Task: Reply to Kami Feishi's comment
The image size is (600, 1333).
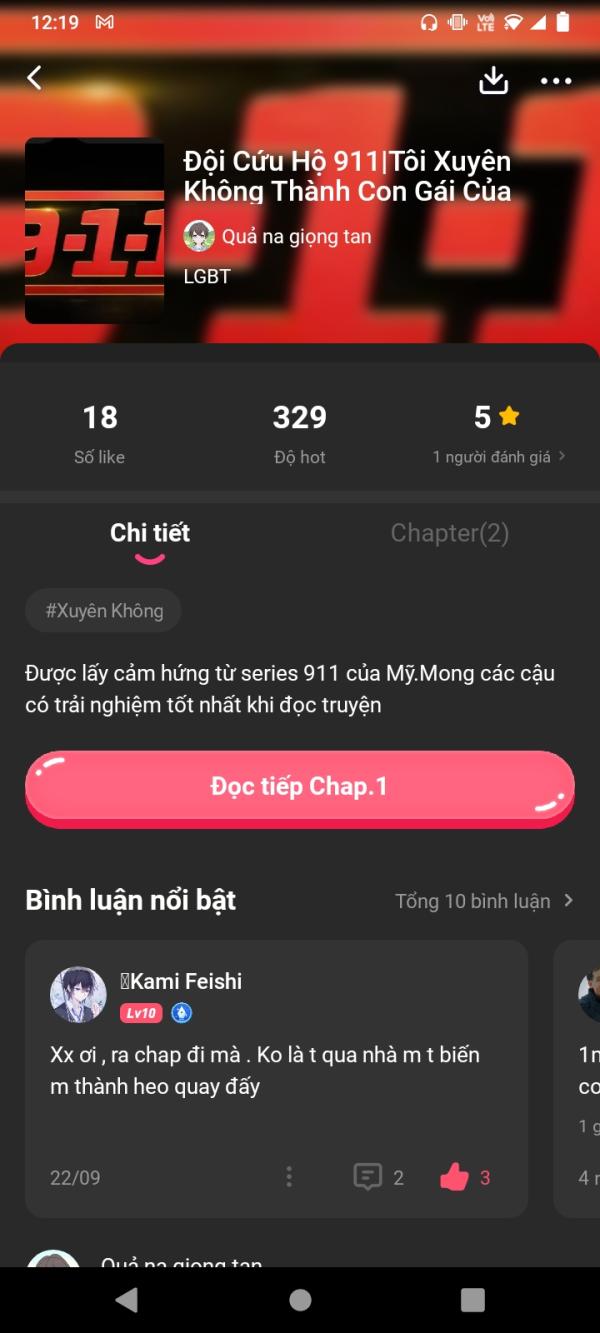Action: [369, 1177]
